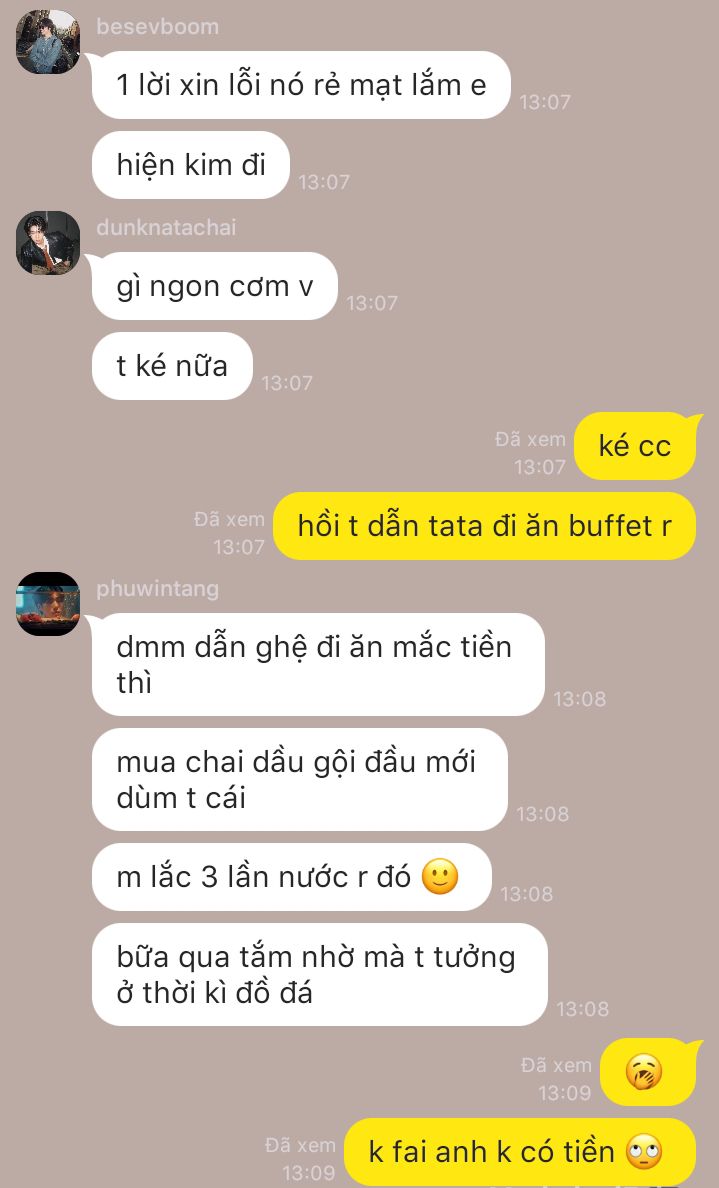The width and height of the screenshot is (719, 1188).
Task: Open dunknatachai's profile avatar
Action: click(48, 243)
